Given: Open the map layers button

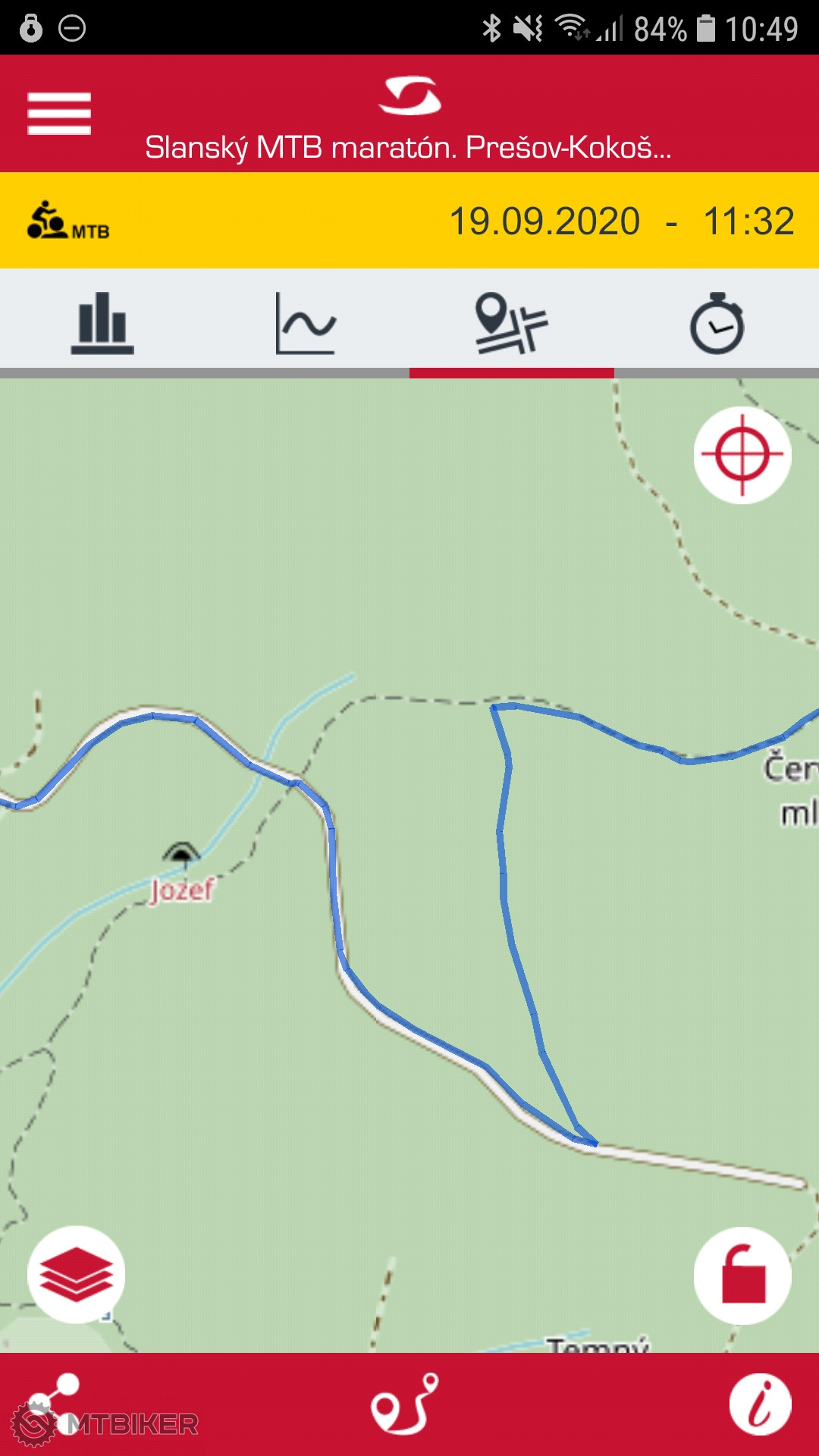Looking at the screenshot, I should [x=76, y=1275].
